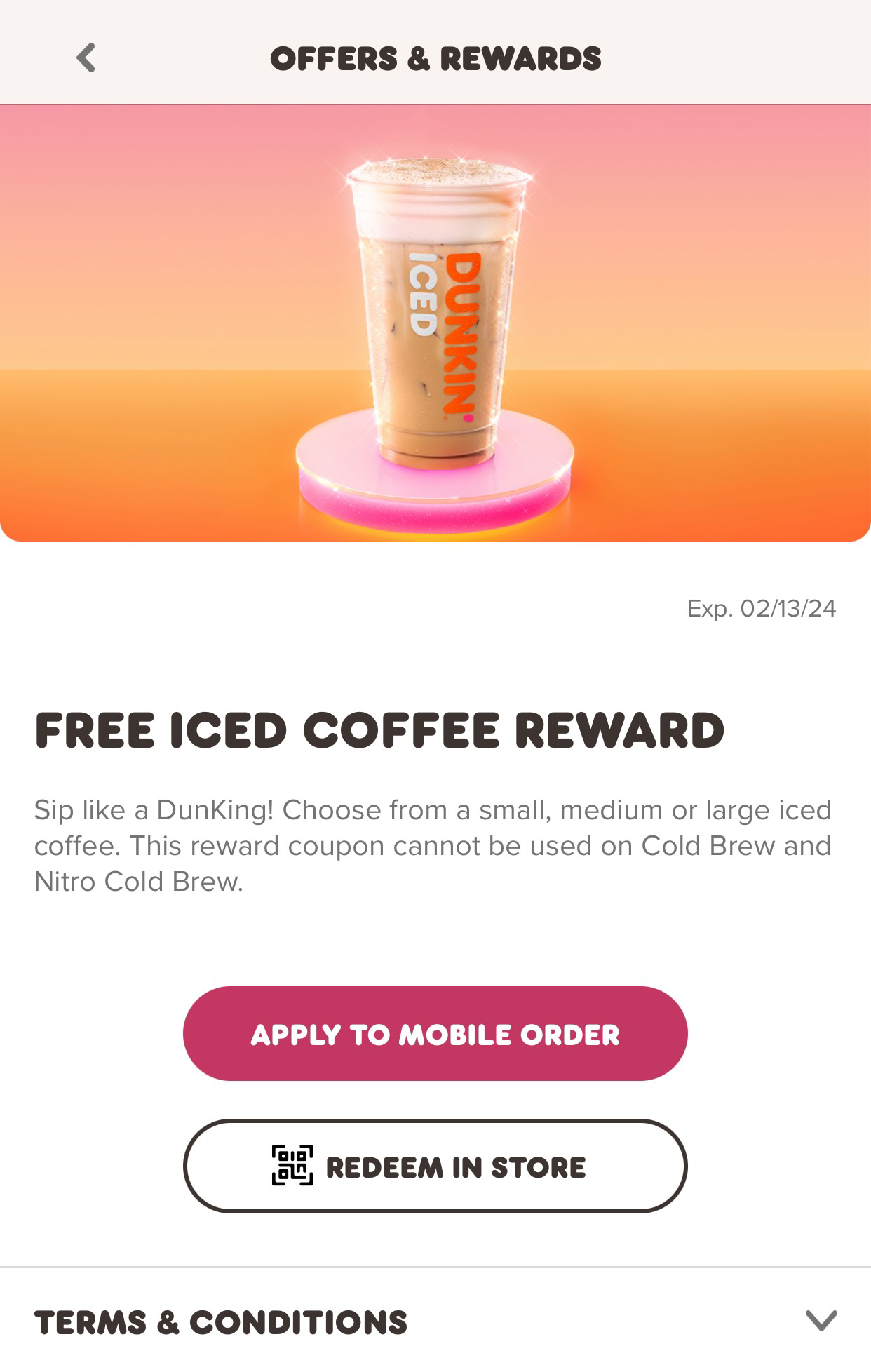Apply the reward to a mobile order
The width and height of the screenshot is (871, 1372).
tap(435, 1033)
